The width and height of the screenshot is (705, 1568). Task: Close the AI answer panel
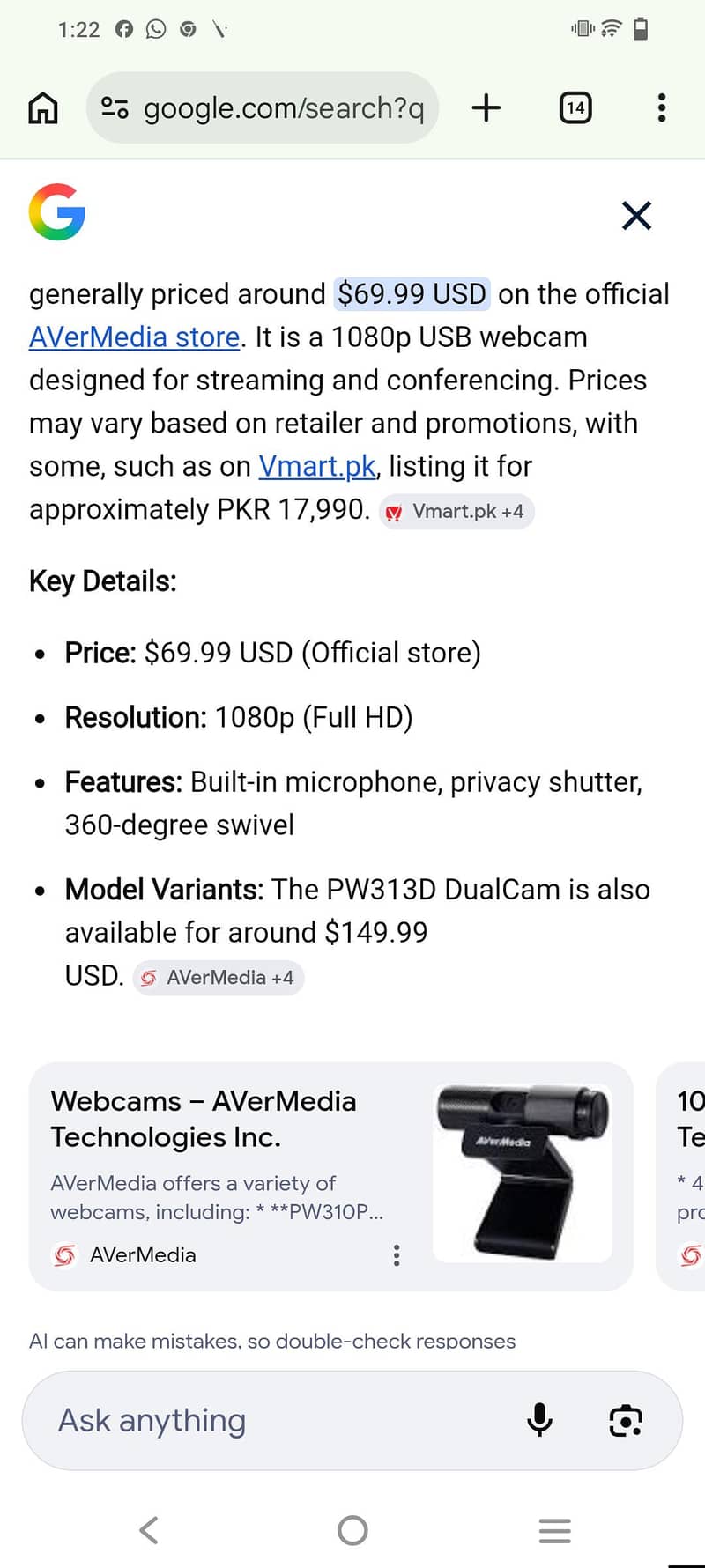pyautogui.click(x=636, y=215)
